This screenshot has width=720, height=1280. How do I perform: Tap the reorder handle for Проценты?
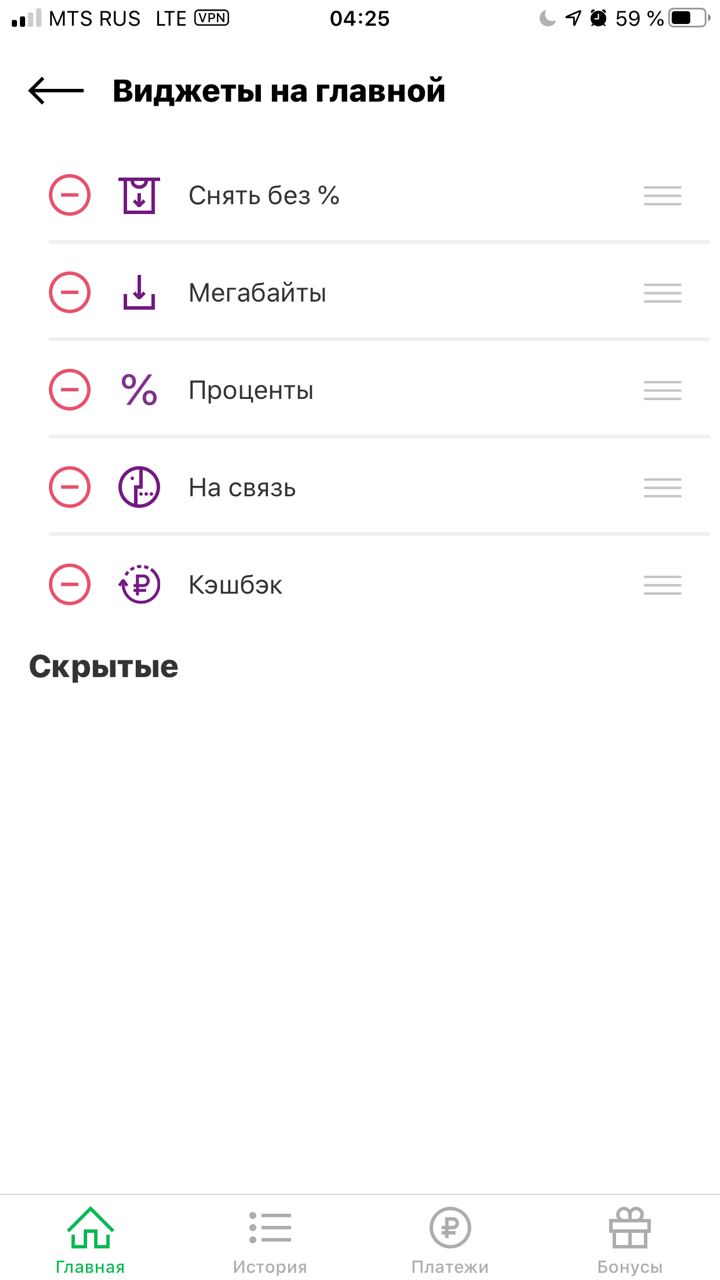[x=662, y=390]
